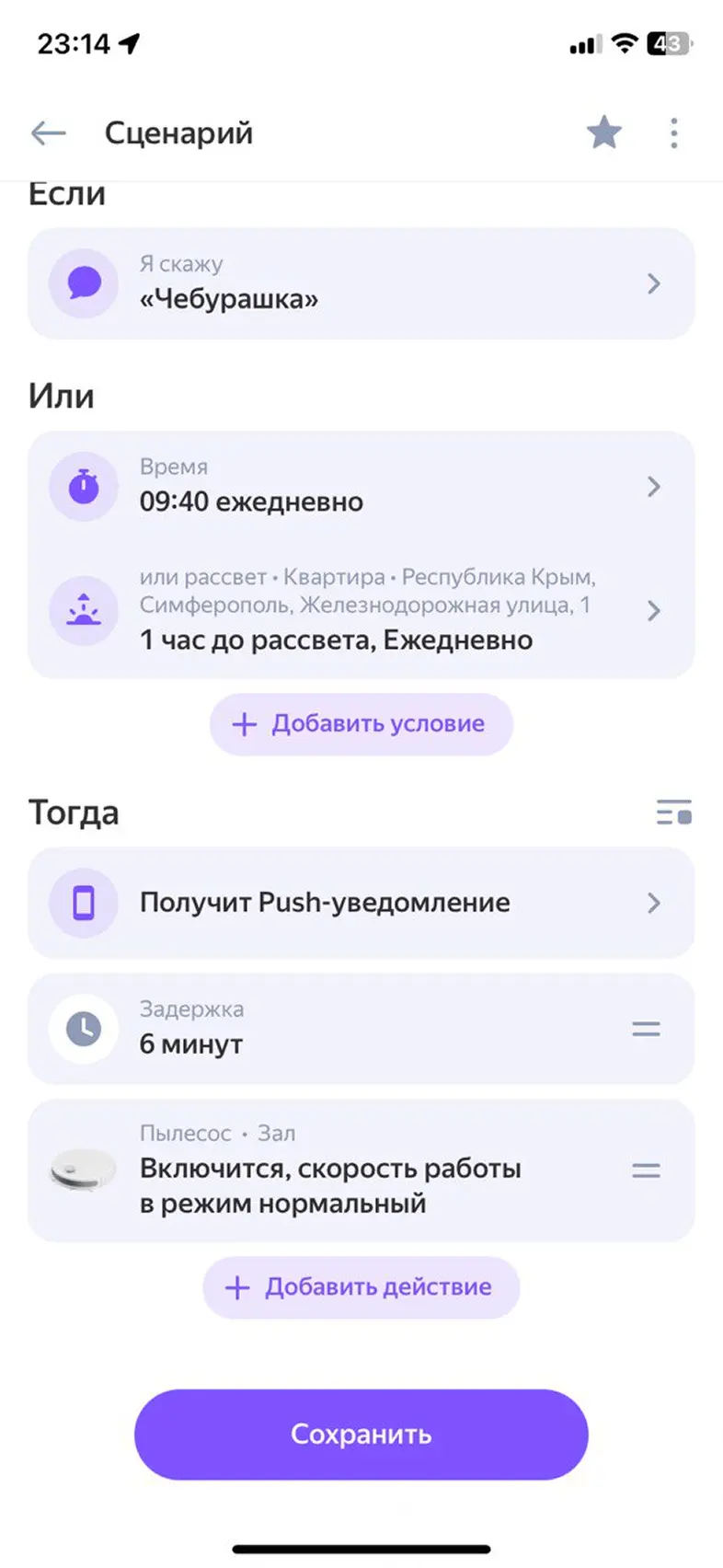Tap Добавить действие button
Viewport: 723px width, 1568px height.
(361, 1287)
